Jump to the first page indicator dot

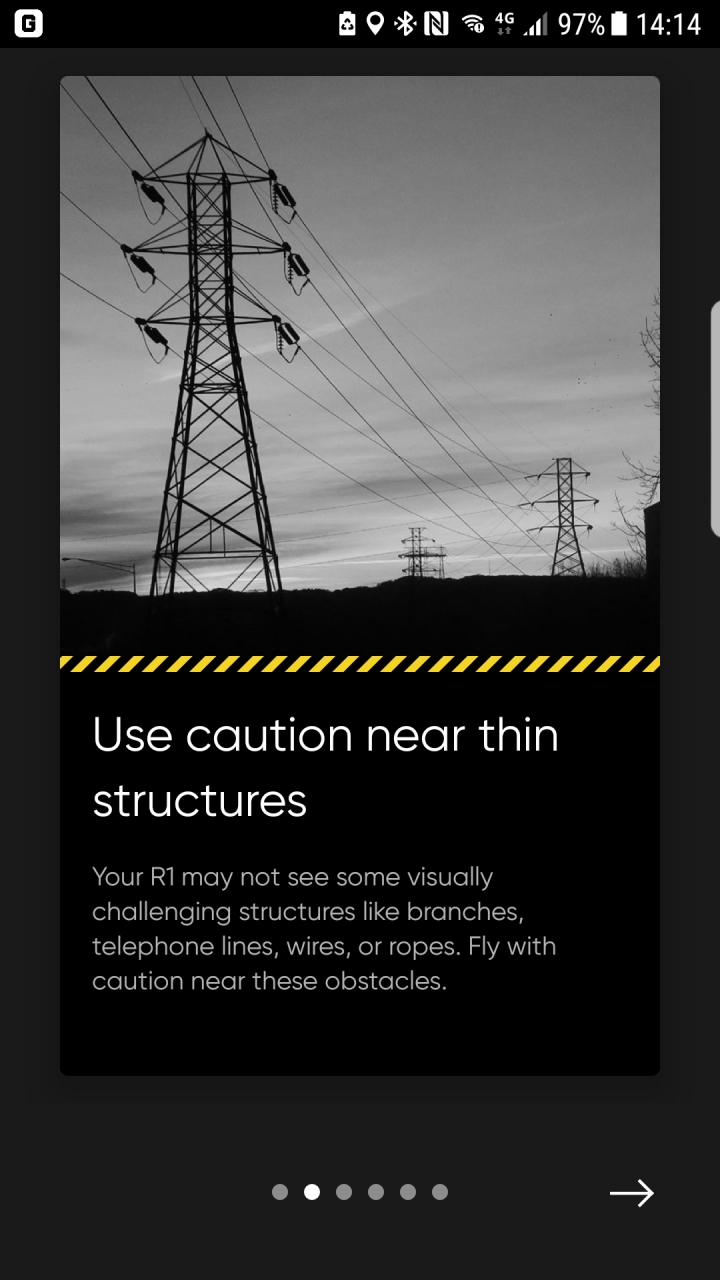pyautogui.click(x=280, y=1192)
